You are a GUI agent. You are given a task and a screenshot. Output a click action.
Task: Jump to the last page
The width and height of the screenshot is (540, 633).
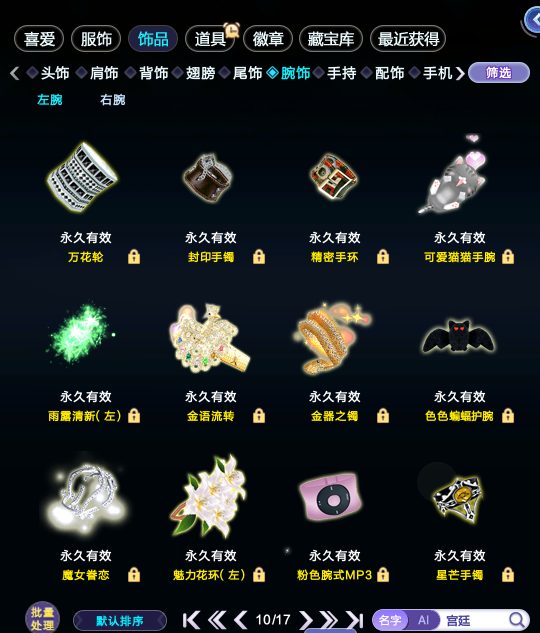[355, 620]
